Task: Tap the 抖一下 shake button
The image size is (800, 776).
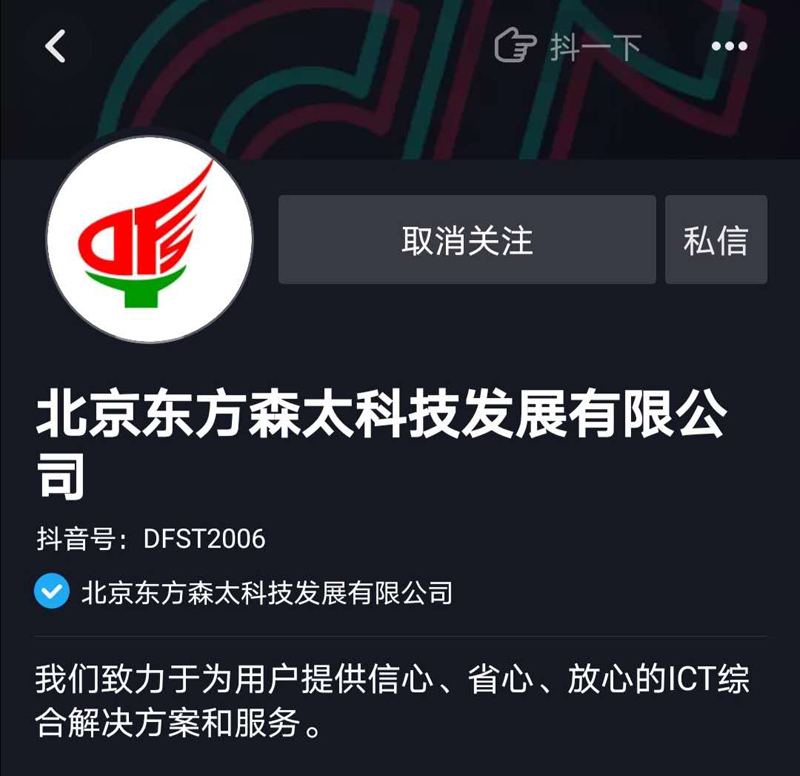Action: [x=568, y=47]
